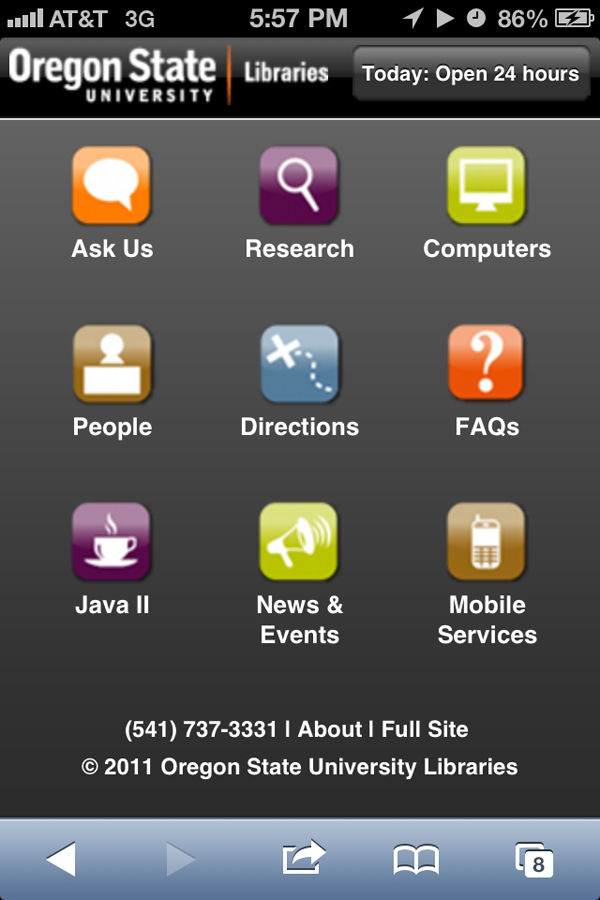
Task: Open the About link
Action: coord(329,729)
